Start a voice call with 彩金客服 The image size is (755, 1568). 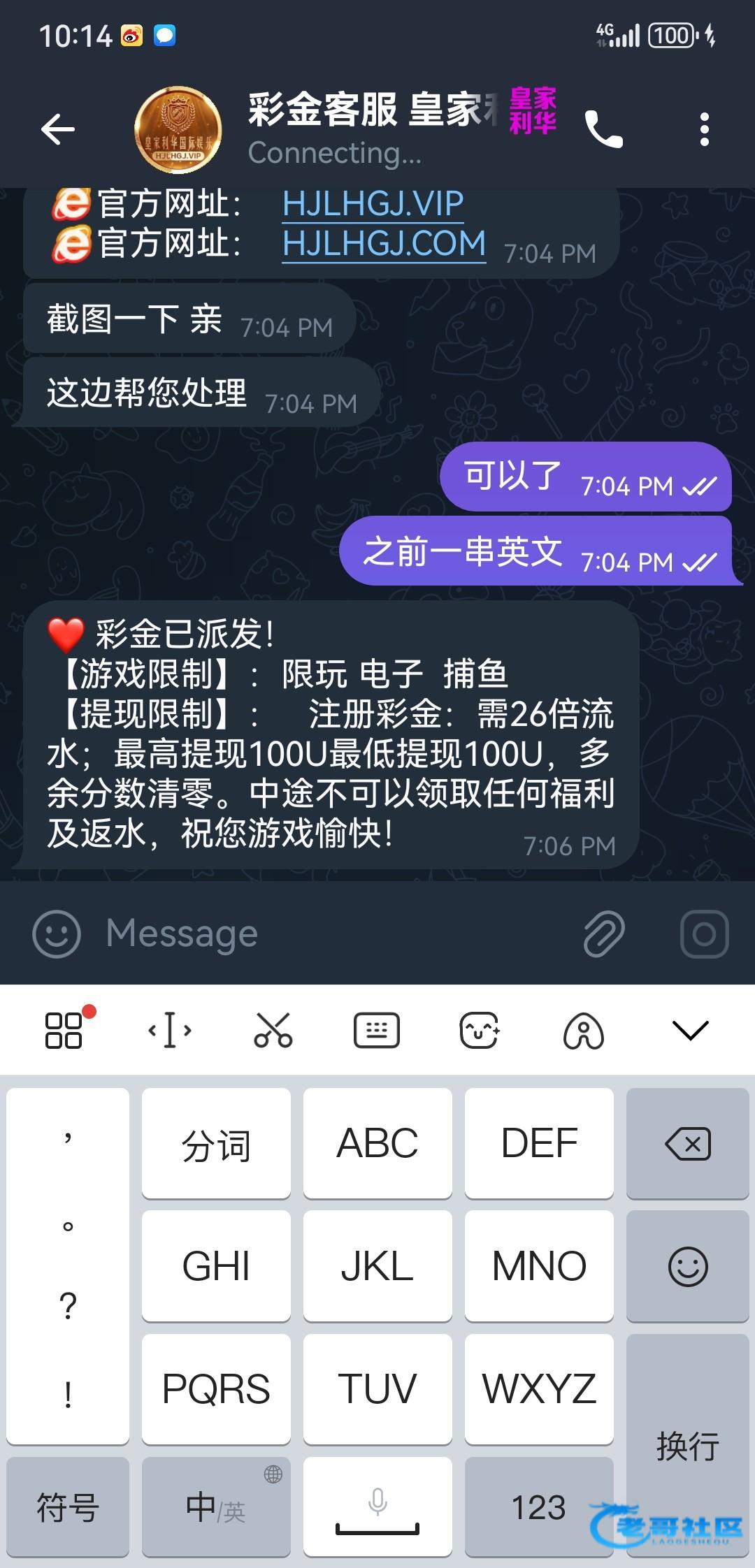pos(603,129)
